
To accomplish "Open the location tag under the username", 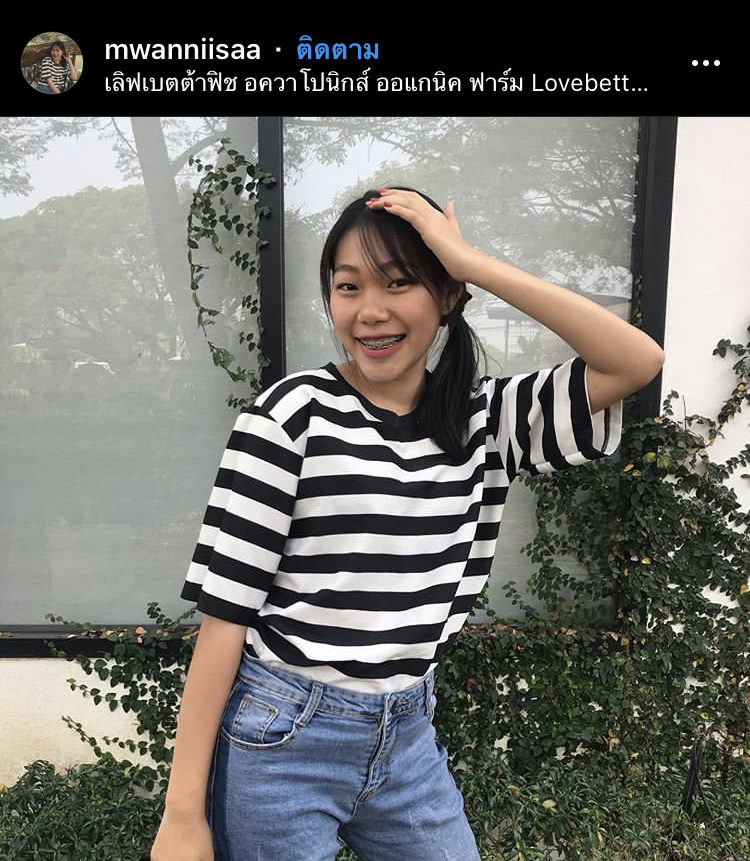I will (x=375, y=83).
